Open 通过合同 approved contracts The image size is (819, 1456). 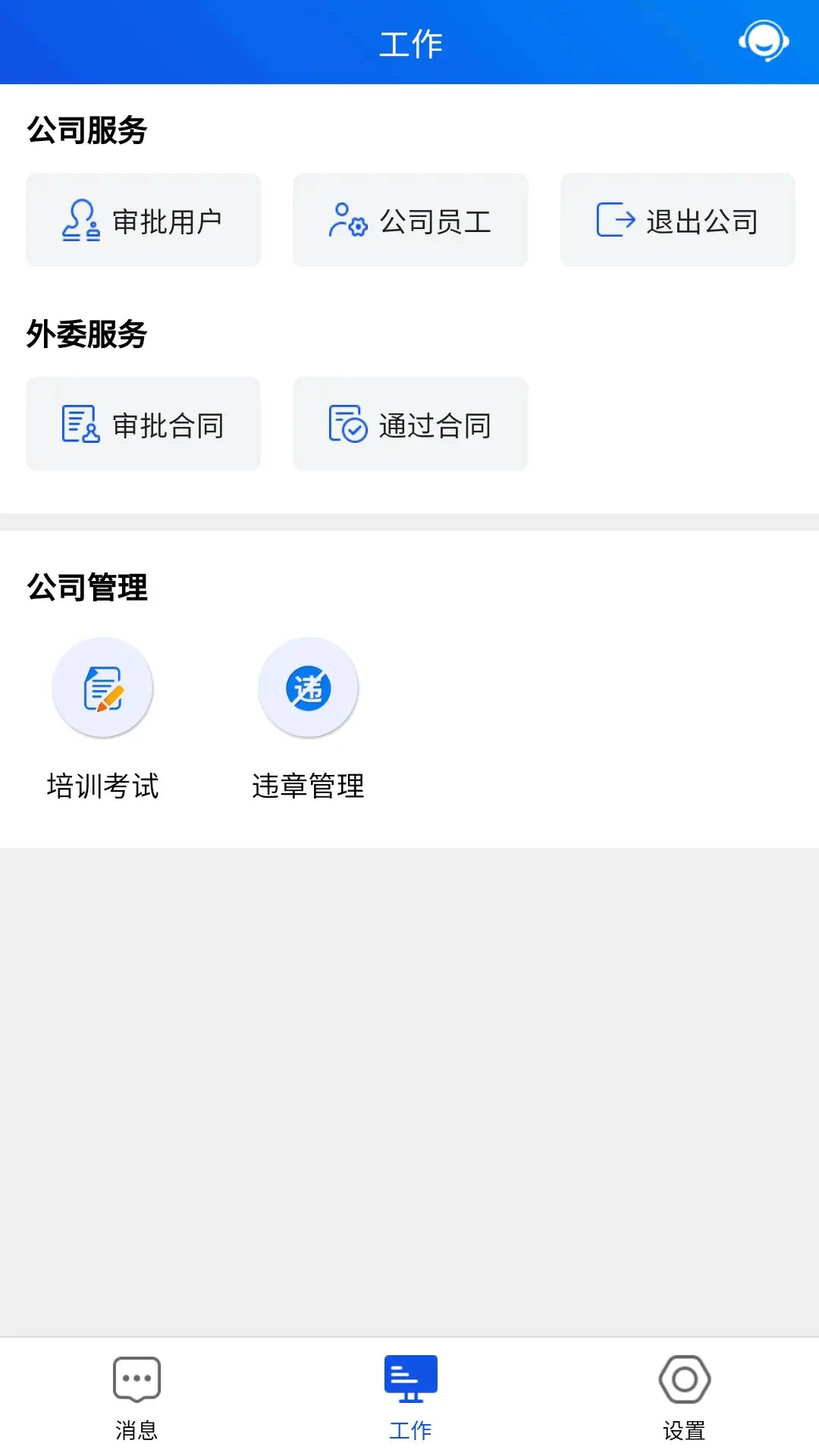tap(409, 424)
